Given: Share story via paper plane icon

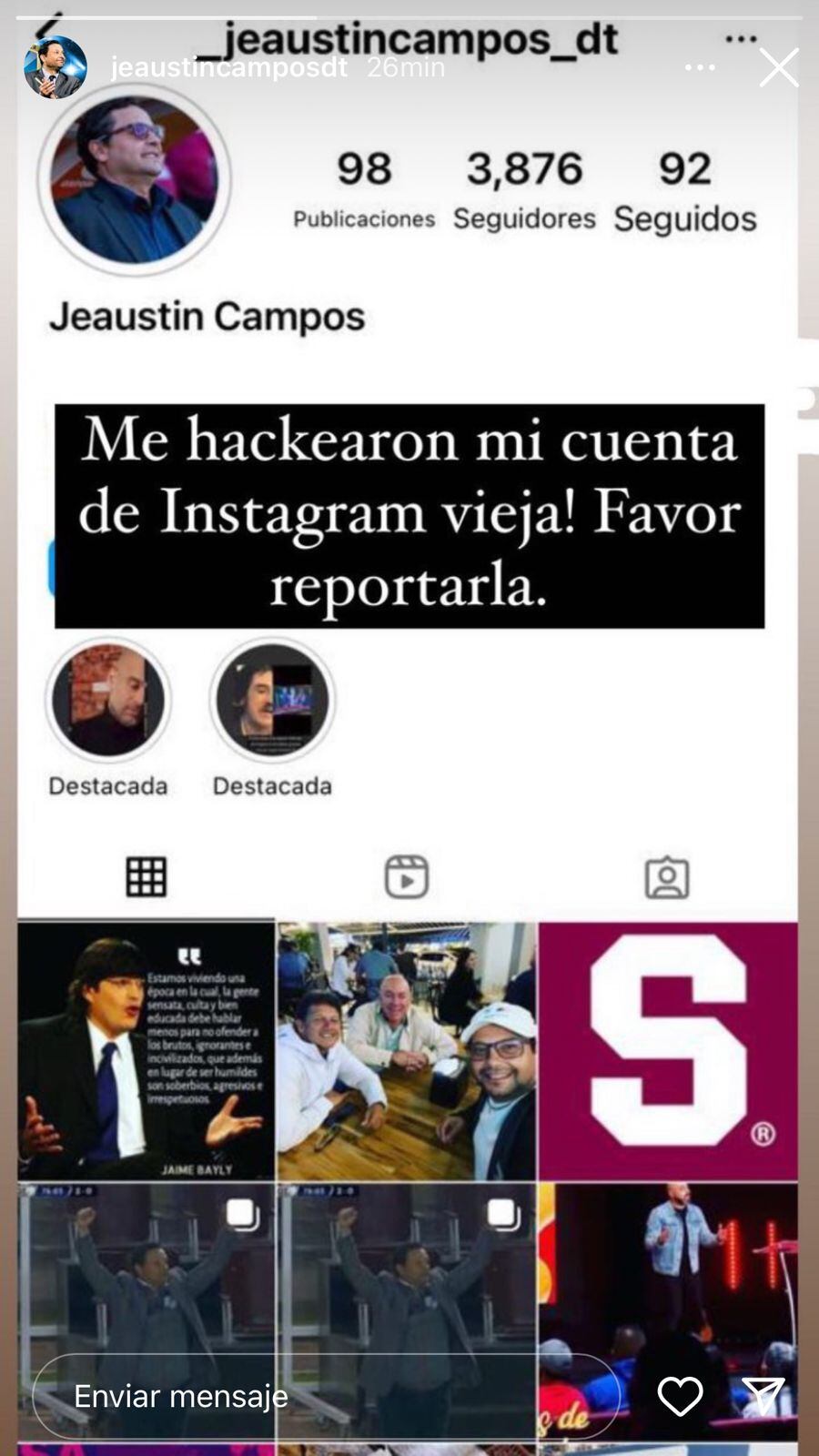Looking at the screenshot, I should coord(763,1396).
